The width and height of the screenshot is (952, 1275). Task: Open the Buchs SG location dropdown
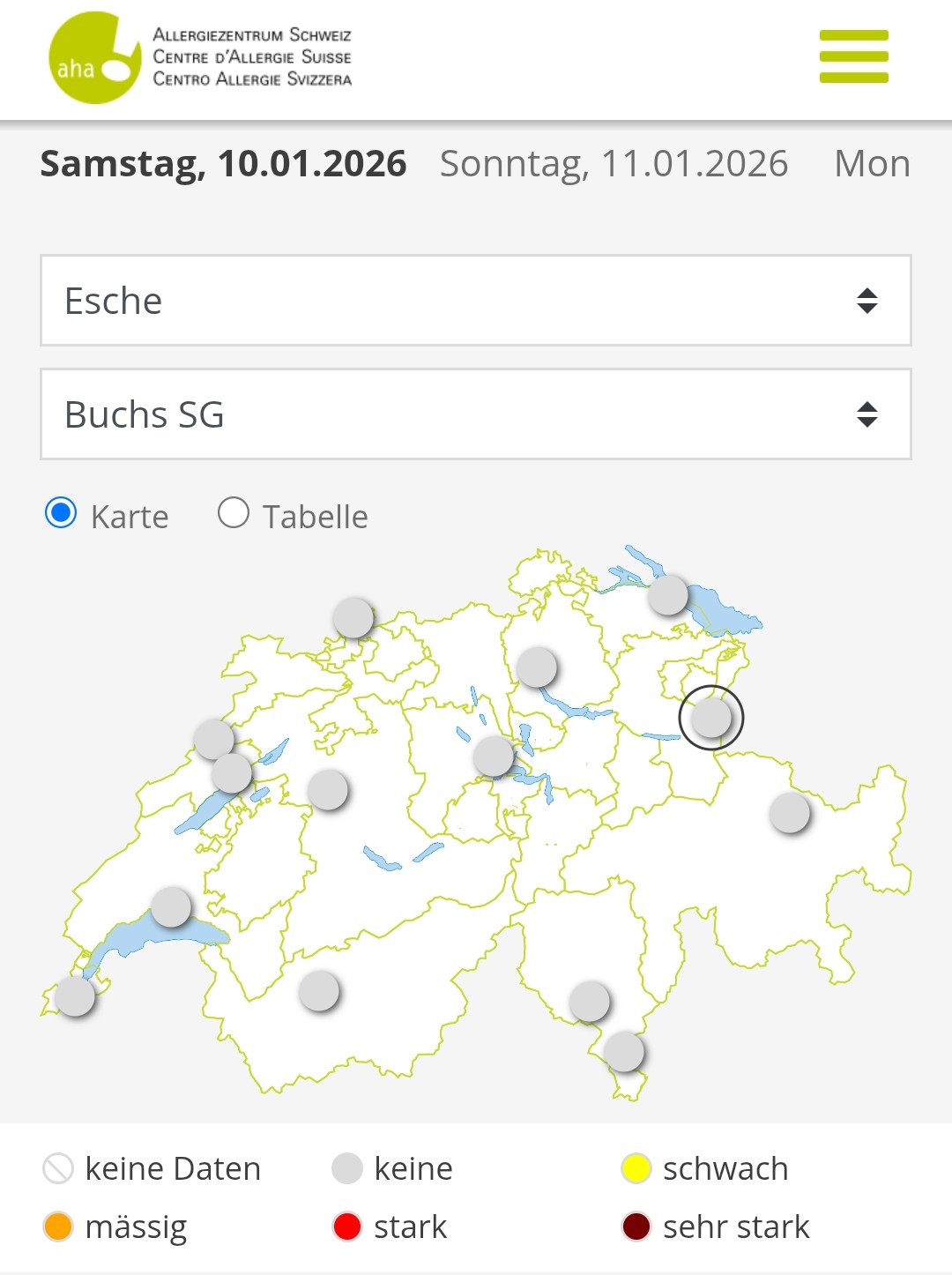pyautogui.click(x=476, y=414)
